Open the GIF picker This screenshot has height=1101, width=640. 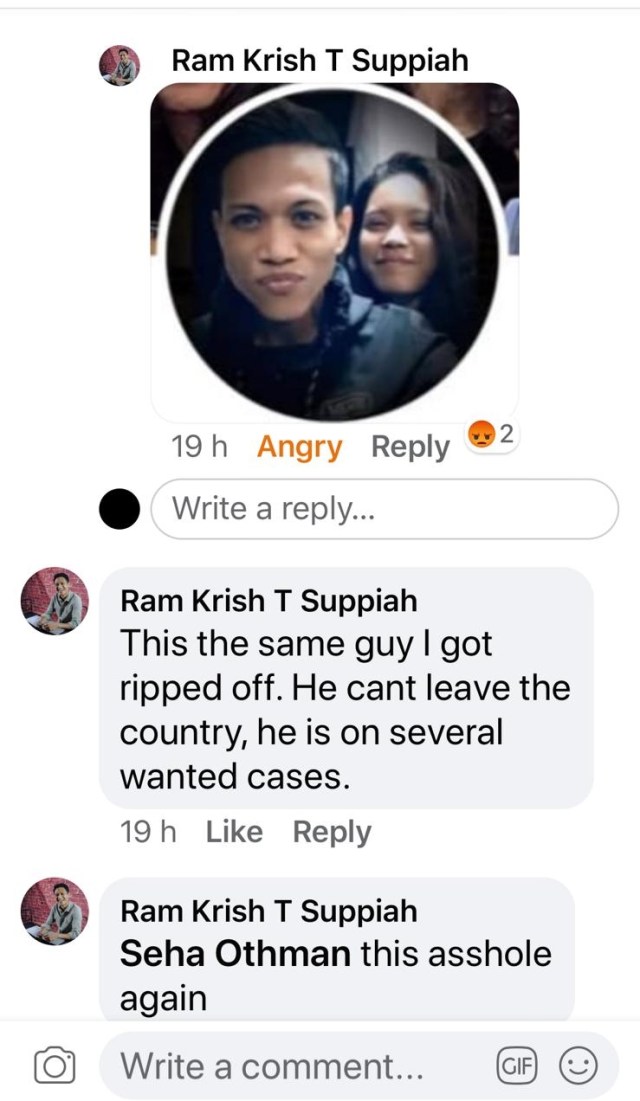(x=516, y=1066)
